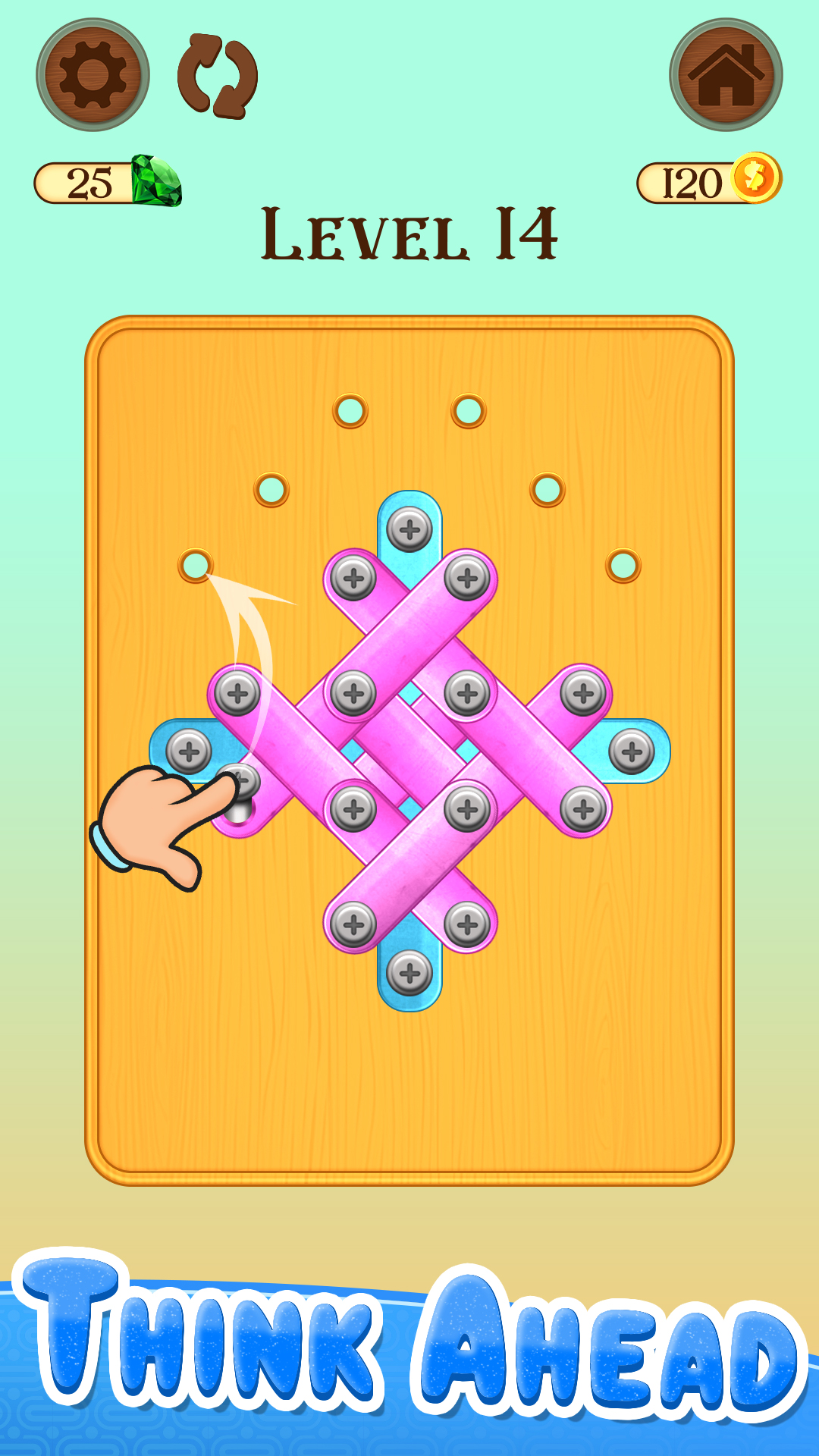Tap the screw at the blue bar's bottom end
Image resolution: width=819 pixels, height=1456 pixels.
point(409,972)
